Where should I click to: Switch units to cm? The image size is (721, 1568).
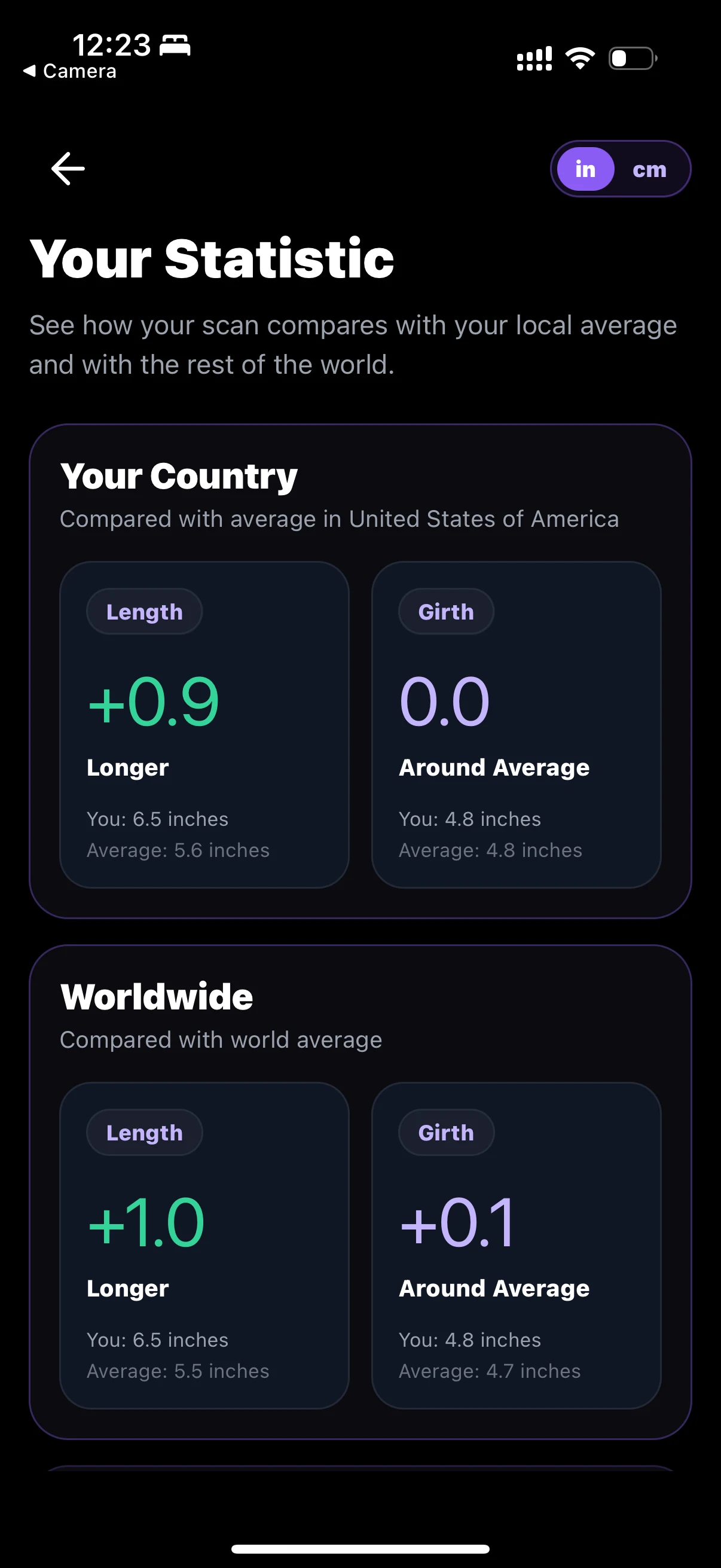pos(649,169)
